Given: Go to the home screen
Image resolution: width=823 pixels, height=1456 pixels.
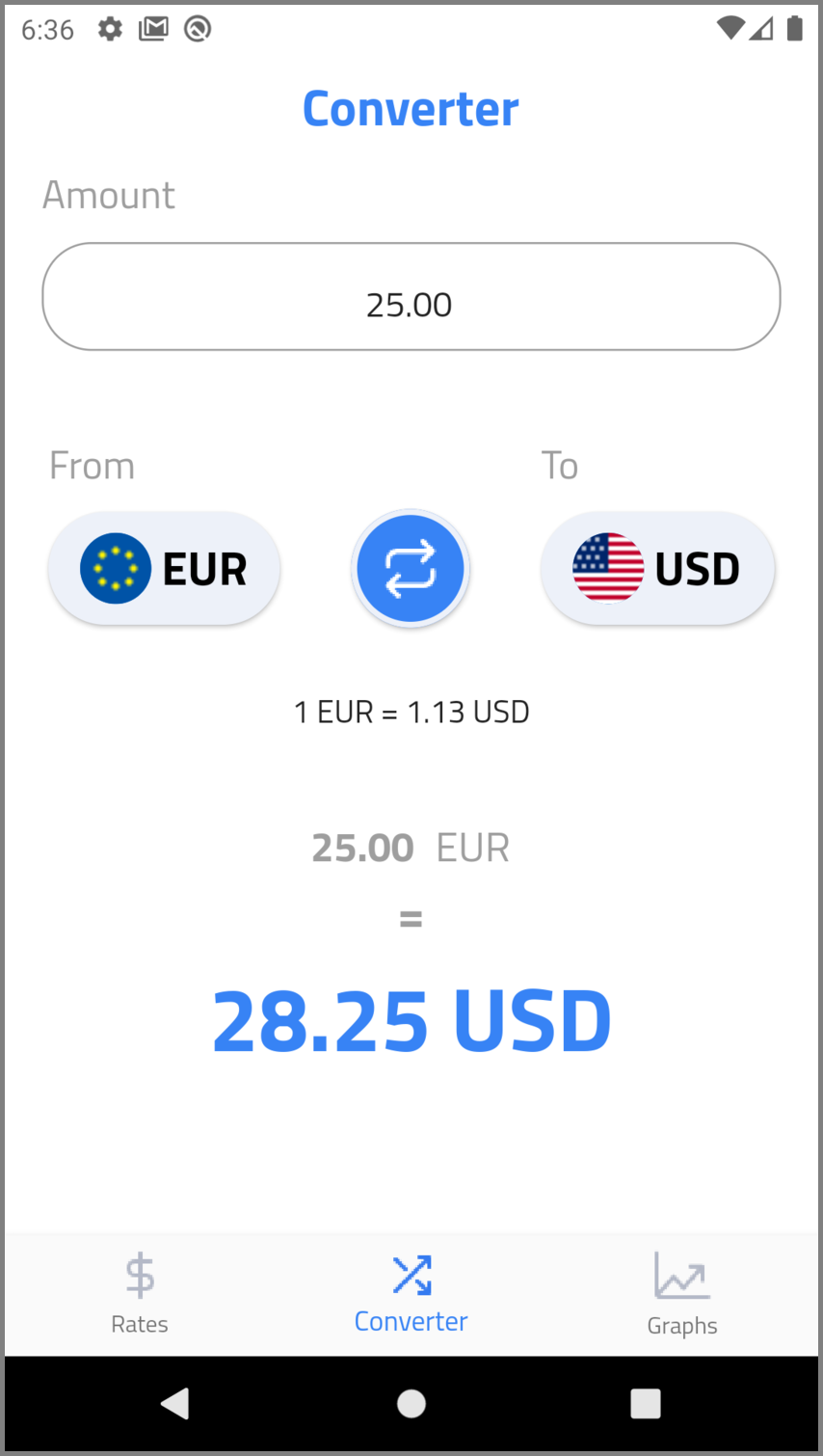Looking at the screenshot, I should coord(411,1403).
